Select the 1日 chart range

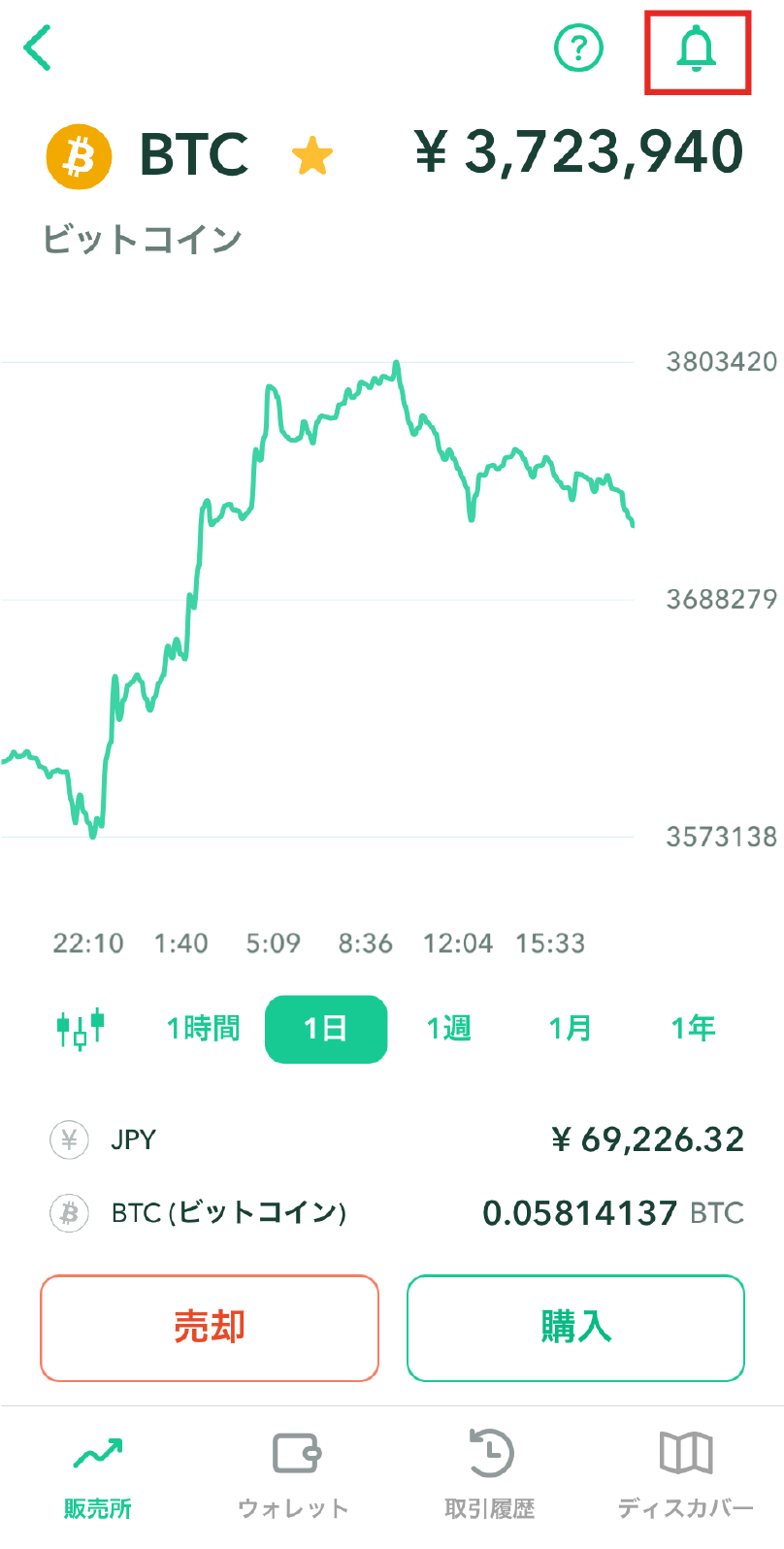[325, 1029]
